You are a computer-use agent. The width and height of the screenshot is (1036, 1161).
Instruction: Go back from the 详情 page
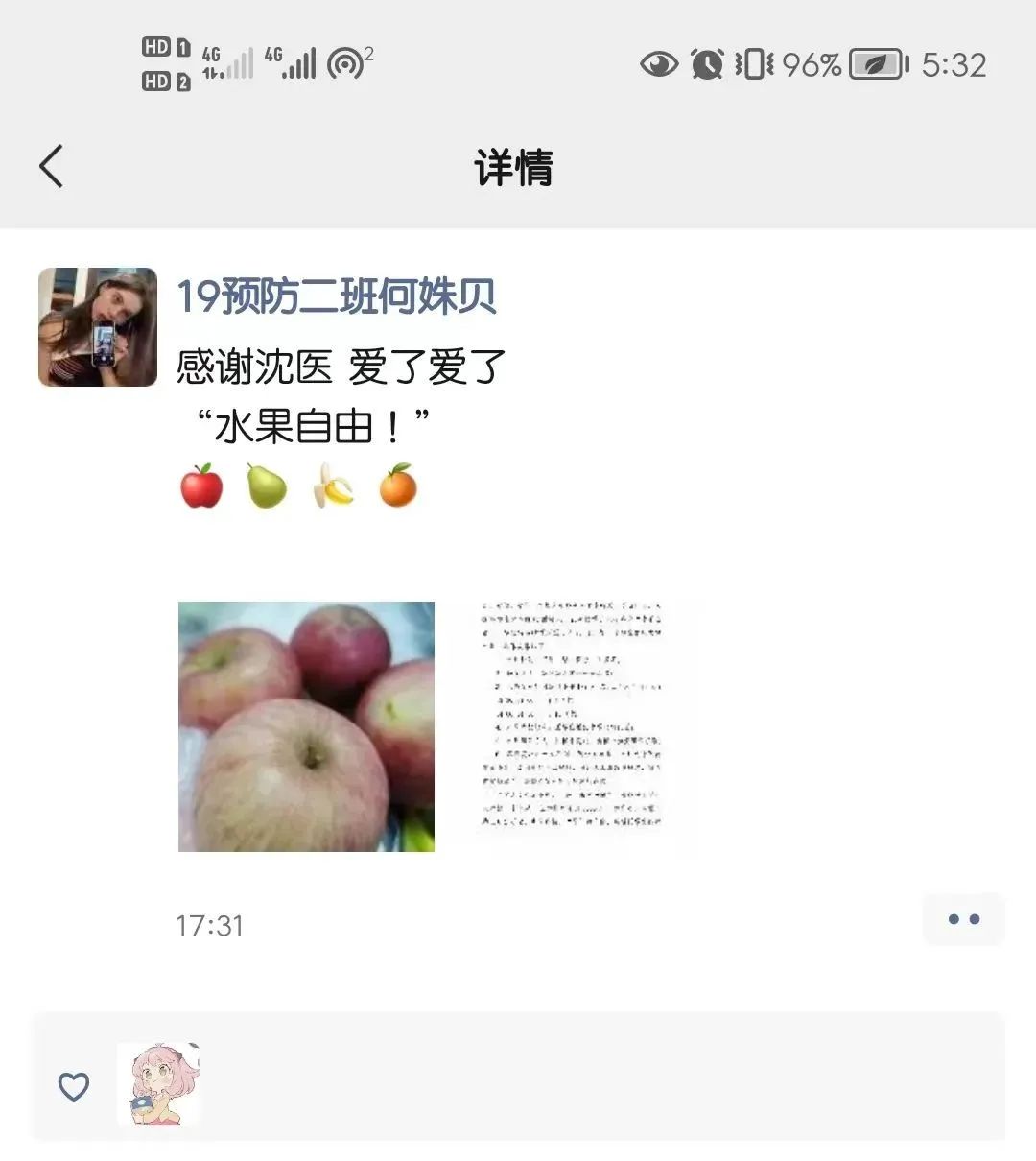click(x=52, y=166)
